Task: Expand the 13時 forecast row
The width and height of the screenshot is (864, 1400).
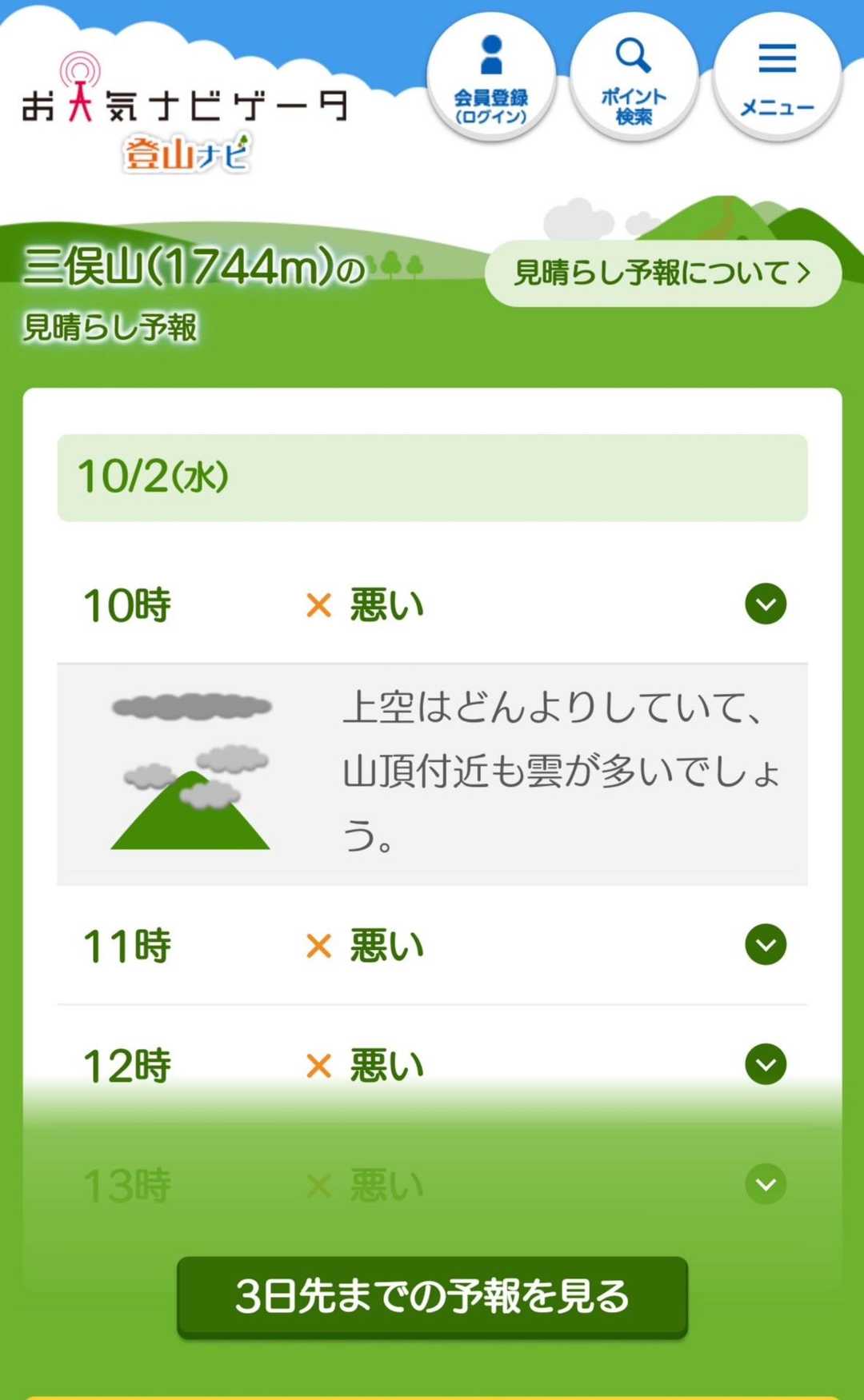Action: click(766, 1184)
